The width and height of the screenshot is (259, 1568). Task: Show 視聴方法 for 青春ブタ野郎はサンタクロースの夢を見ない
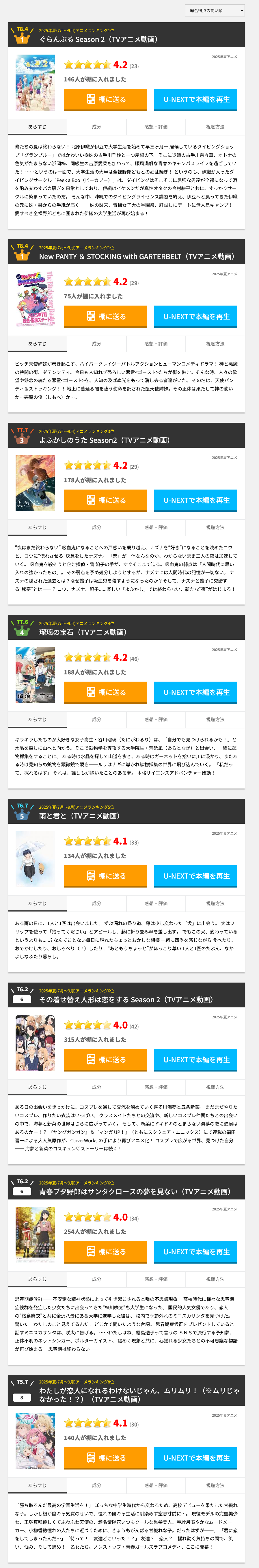(215, 1279)
